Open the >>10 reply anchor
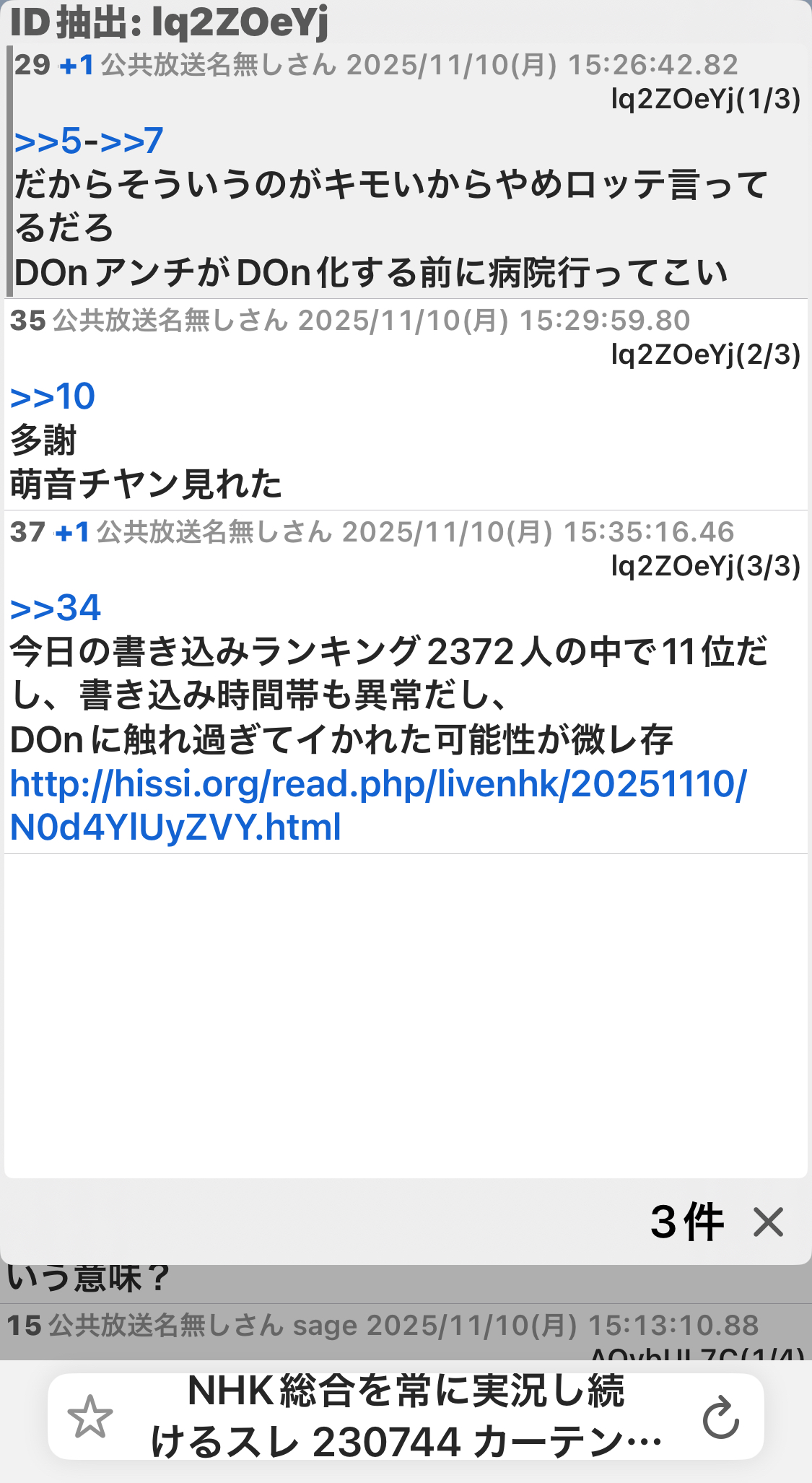Viewport: 812px width, 1483px height. click(x=53, y=396)
